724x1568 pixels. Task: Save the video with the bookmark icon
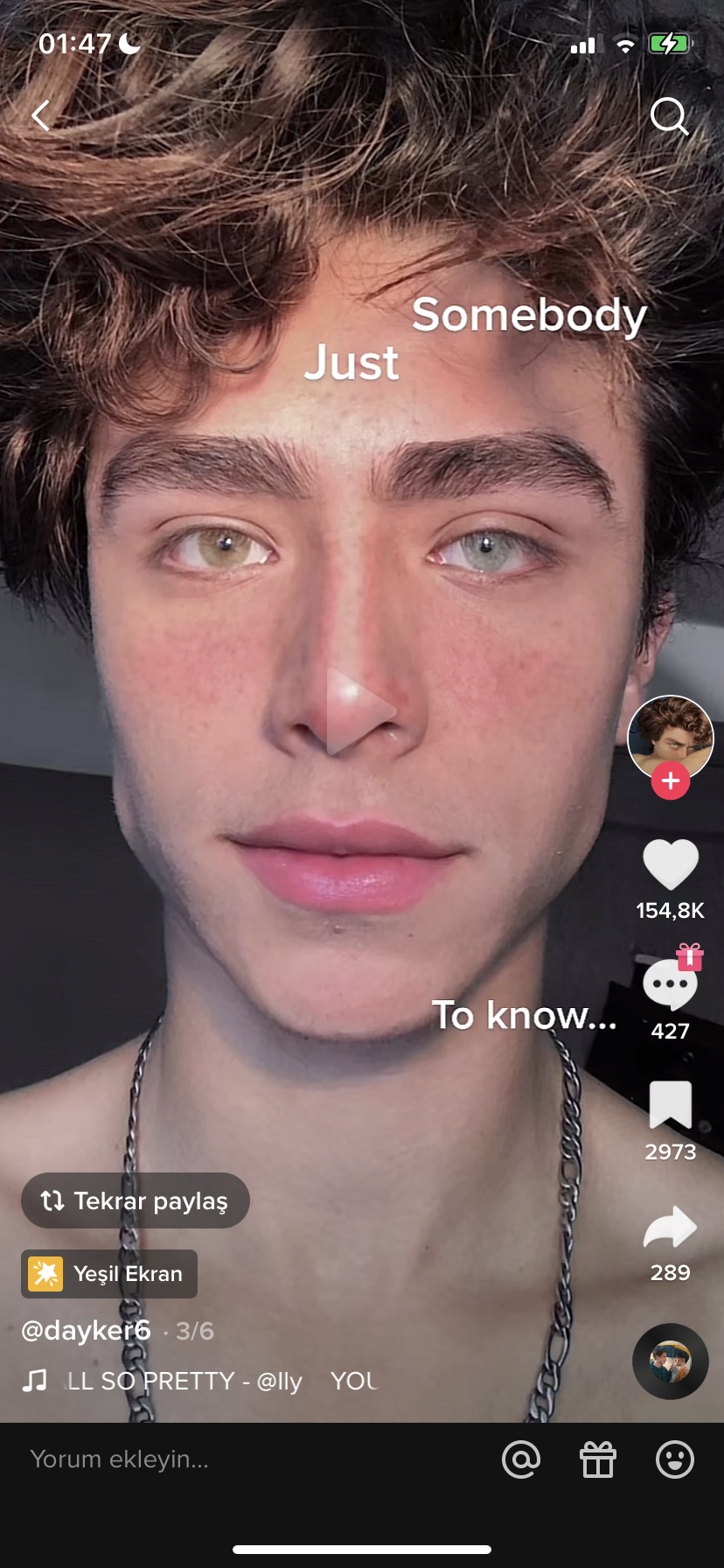click(671, 1104)
